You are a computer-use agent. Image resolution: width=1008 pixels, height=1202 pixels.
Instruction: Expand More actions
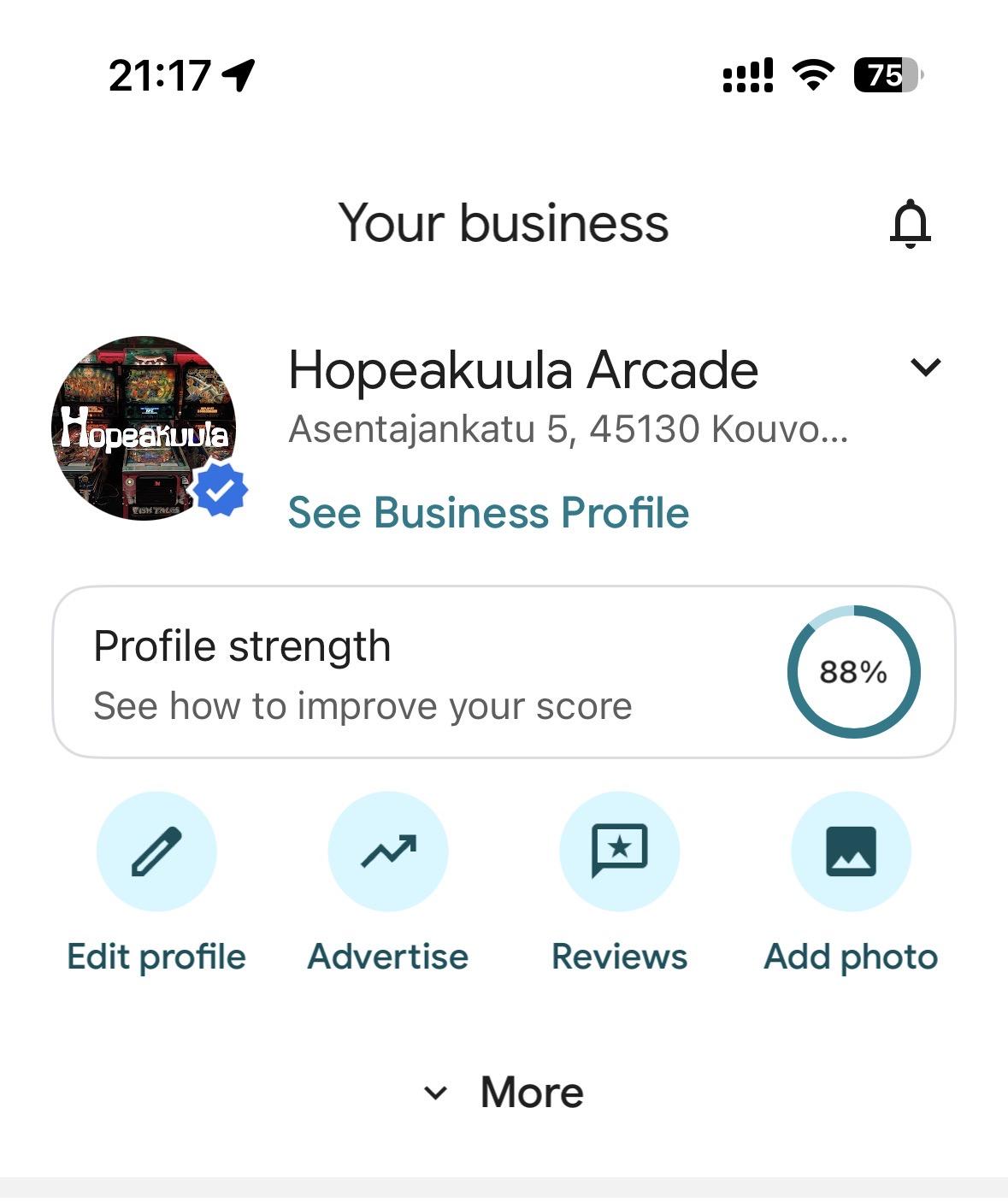[504, 1093]
